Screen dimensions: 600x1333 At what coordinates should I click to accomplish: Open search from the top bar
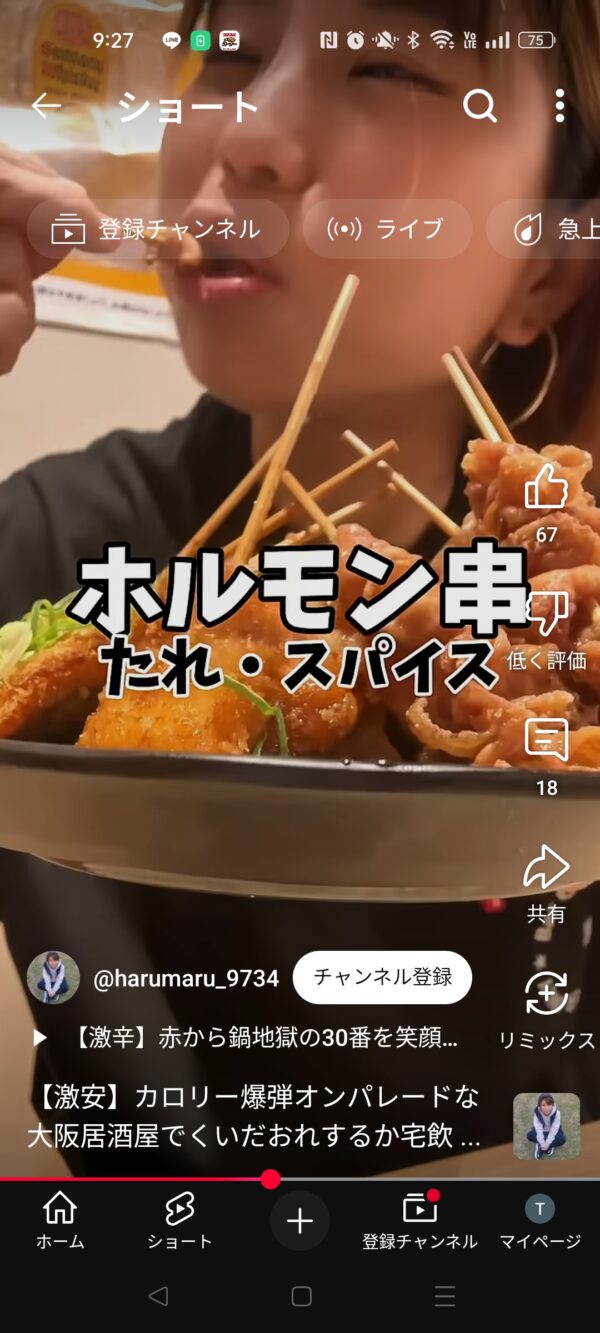coord(480,106)
